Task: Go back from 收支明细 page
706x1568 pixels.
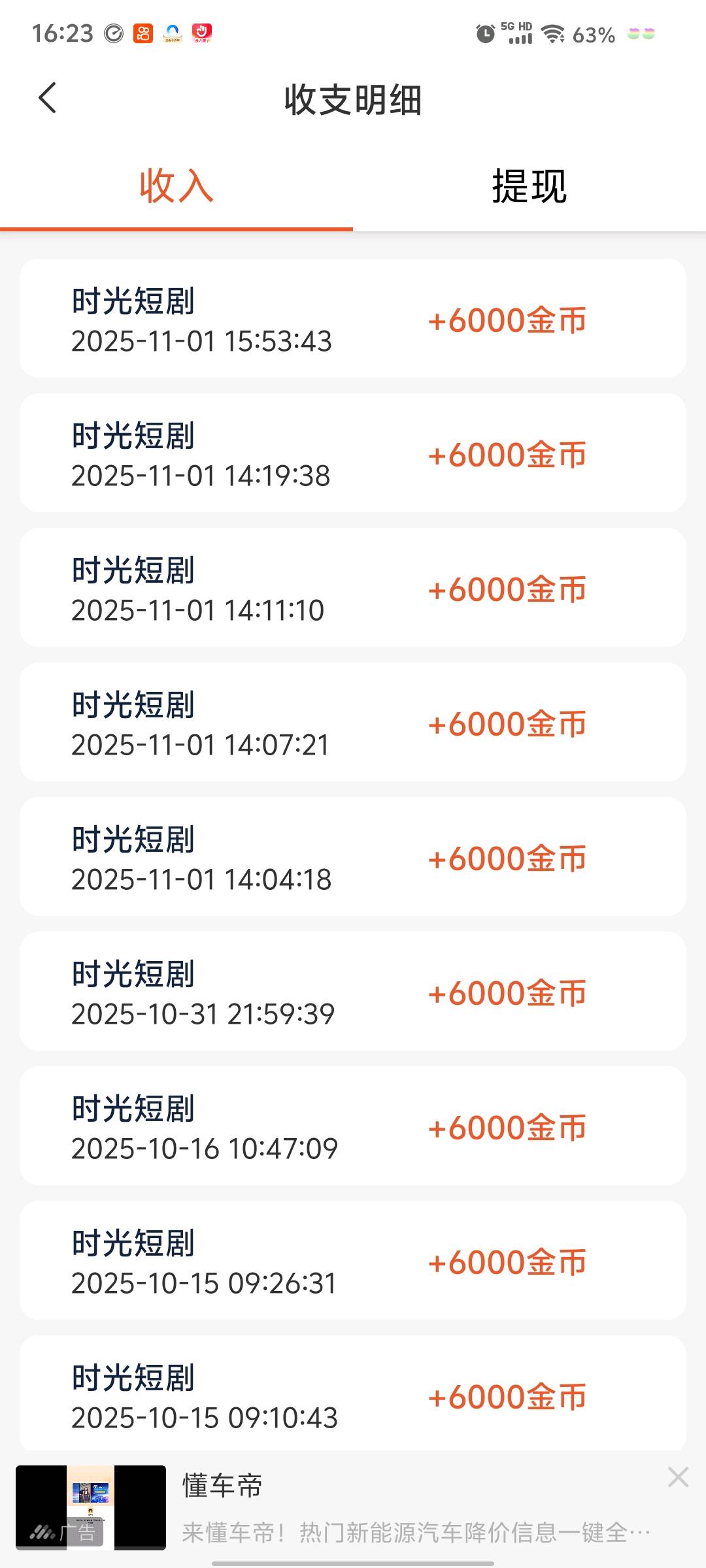Action: click(x=48, y=99)
